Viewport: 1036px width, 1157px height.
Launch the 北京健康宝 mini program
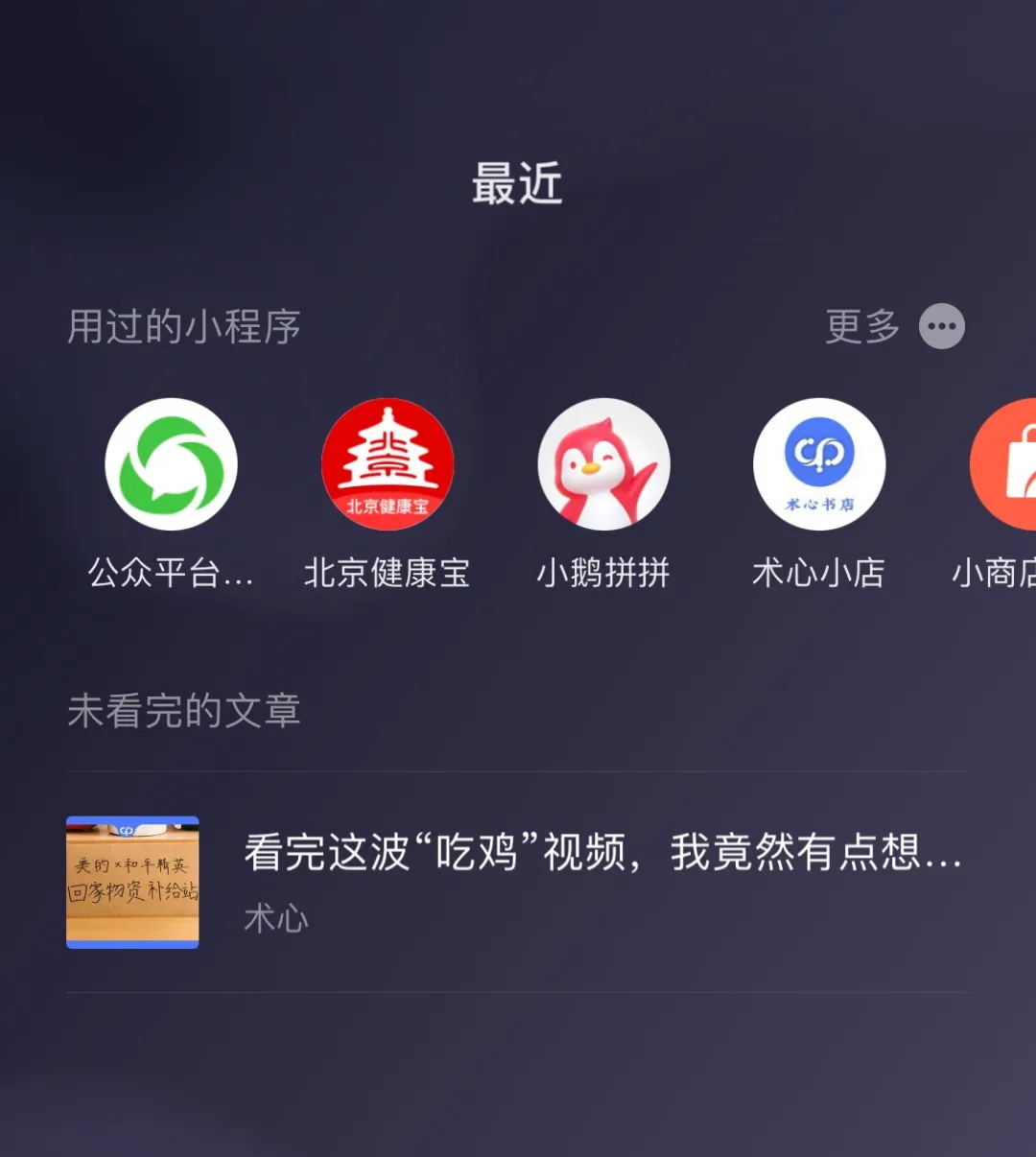tap(388, 464)
